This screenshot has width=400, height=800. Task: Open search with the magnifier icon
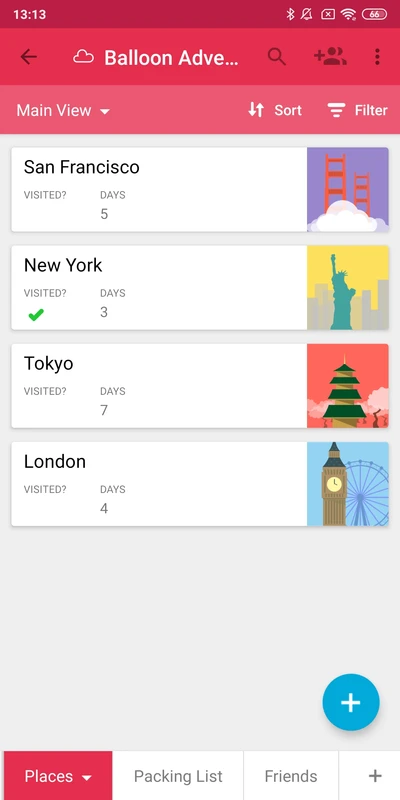(x=277, y=57)
